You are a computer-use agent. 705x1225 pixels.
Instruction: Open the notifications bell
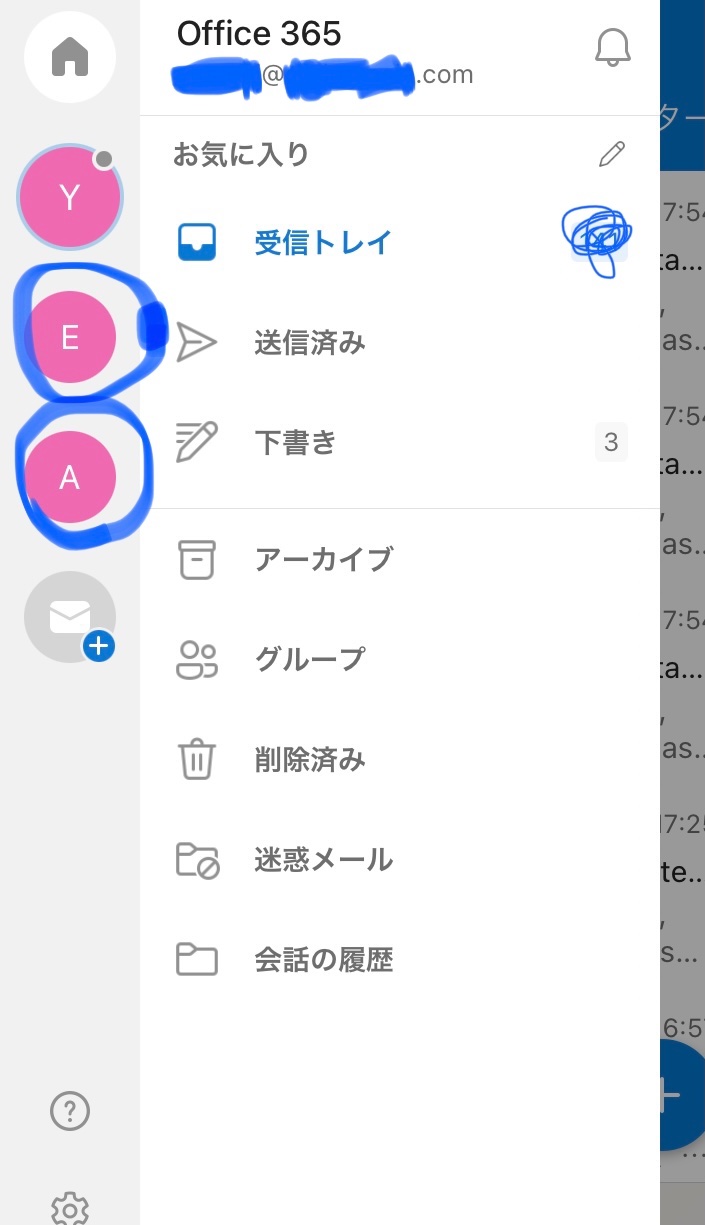(612, 47)
